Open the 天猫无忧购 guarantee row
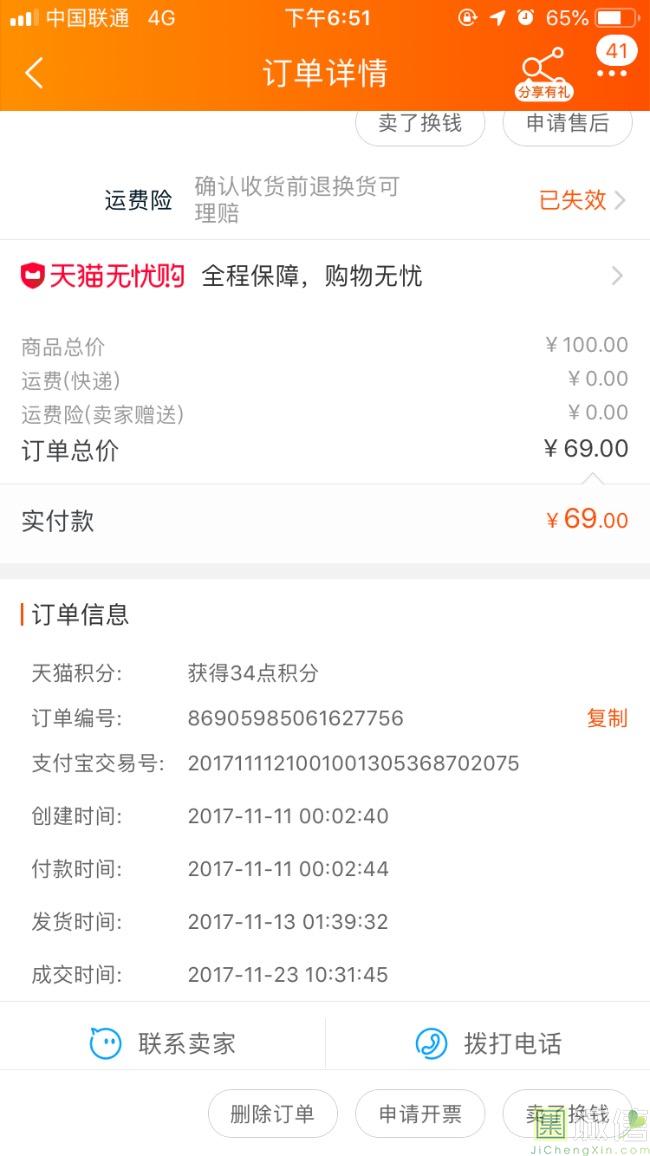 point(325,276)
